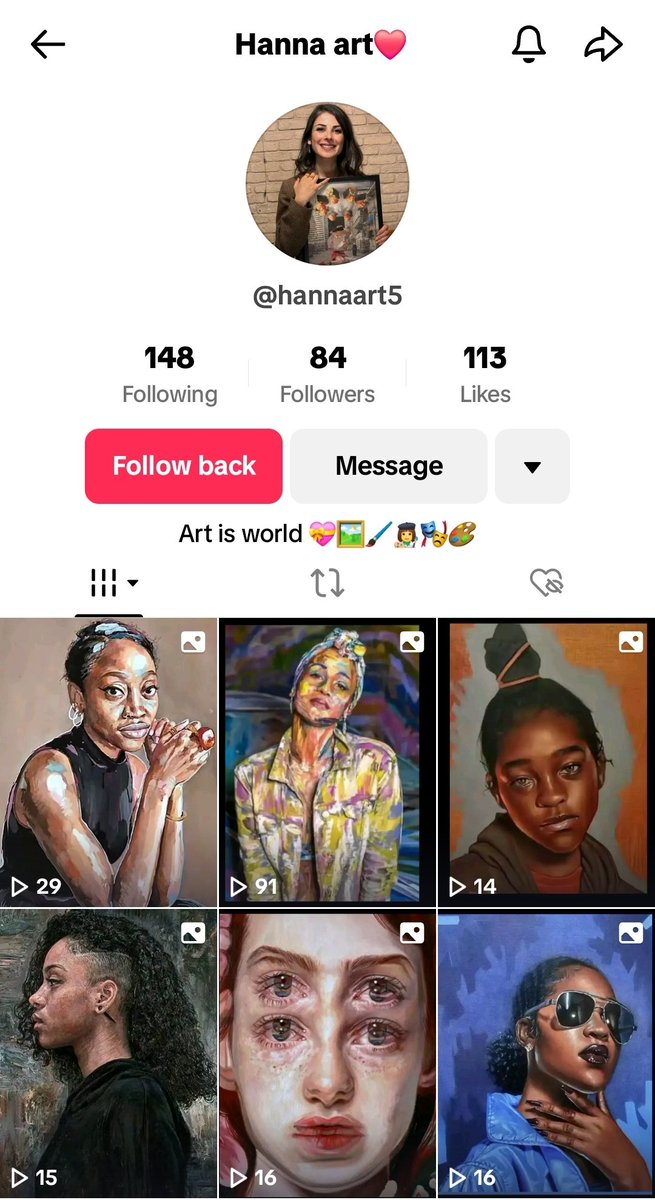Open Hanna art's profile picture
Image resolution: width=655 pixels, height=1200 pixels.
point(327,183)
